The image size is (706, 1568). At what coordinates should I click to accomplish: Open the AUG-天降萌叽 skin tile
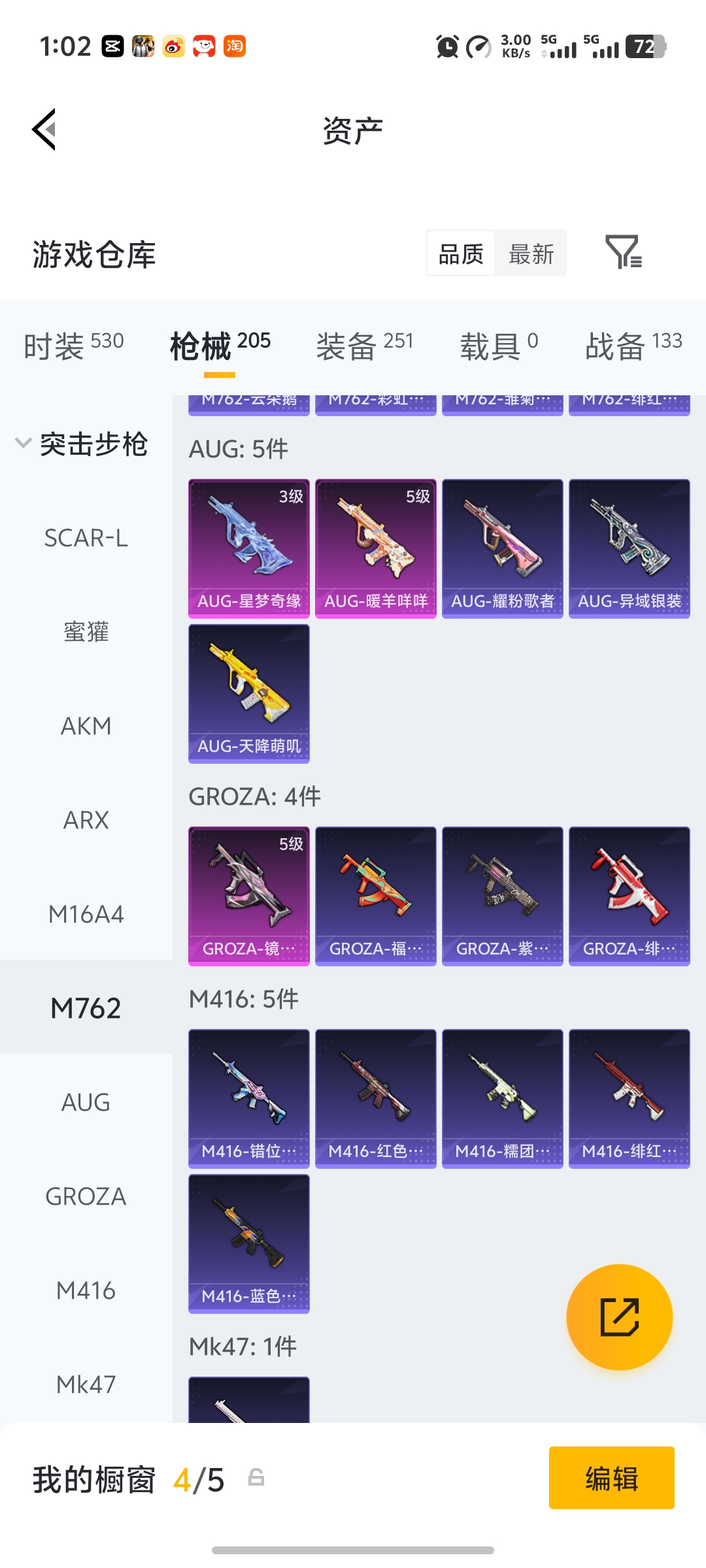[248, 693]
